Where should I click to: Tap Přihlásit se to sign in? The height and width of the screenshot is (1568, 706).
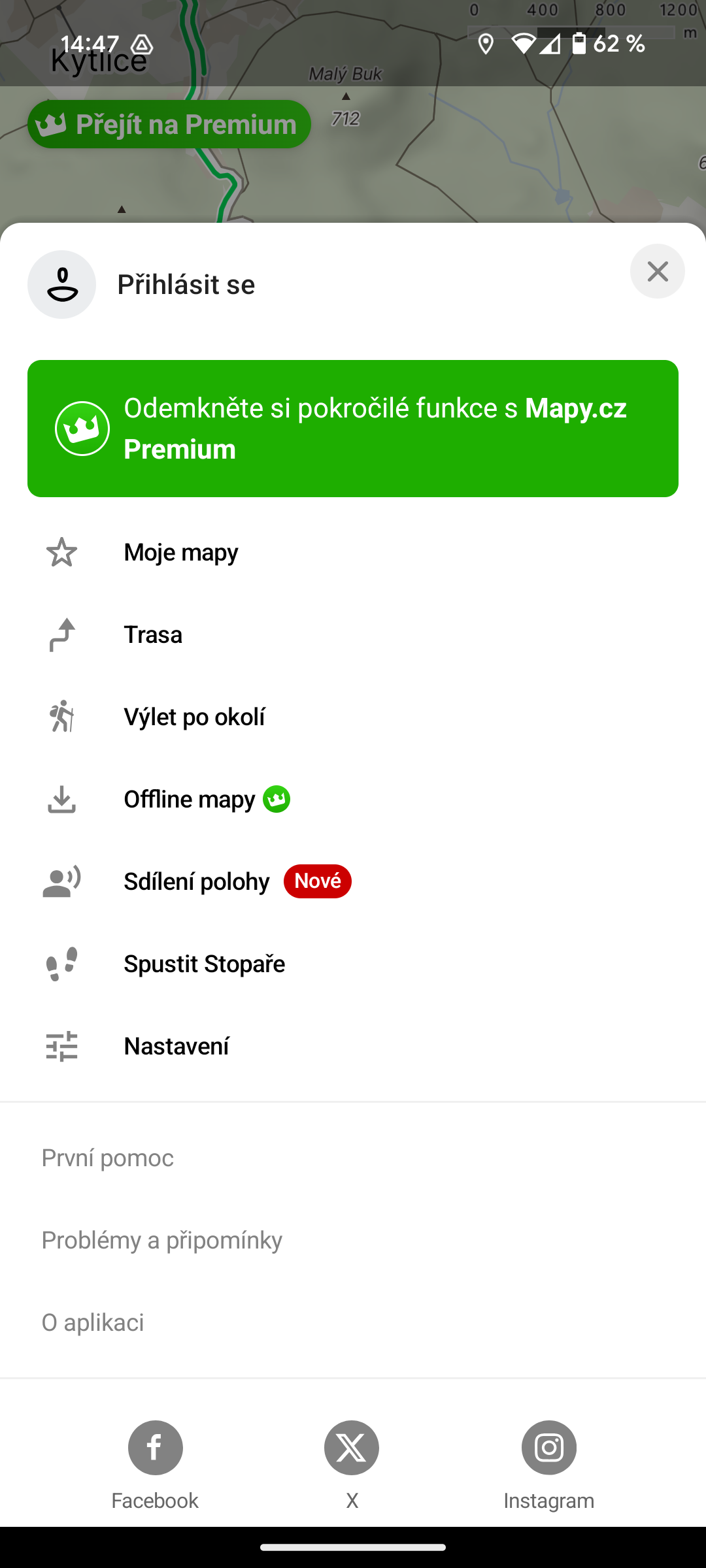click(x=186, y=285)
